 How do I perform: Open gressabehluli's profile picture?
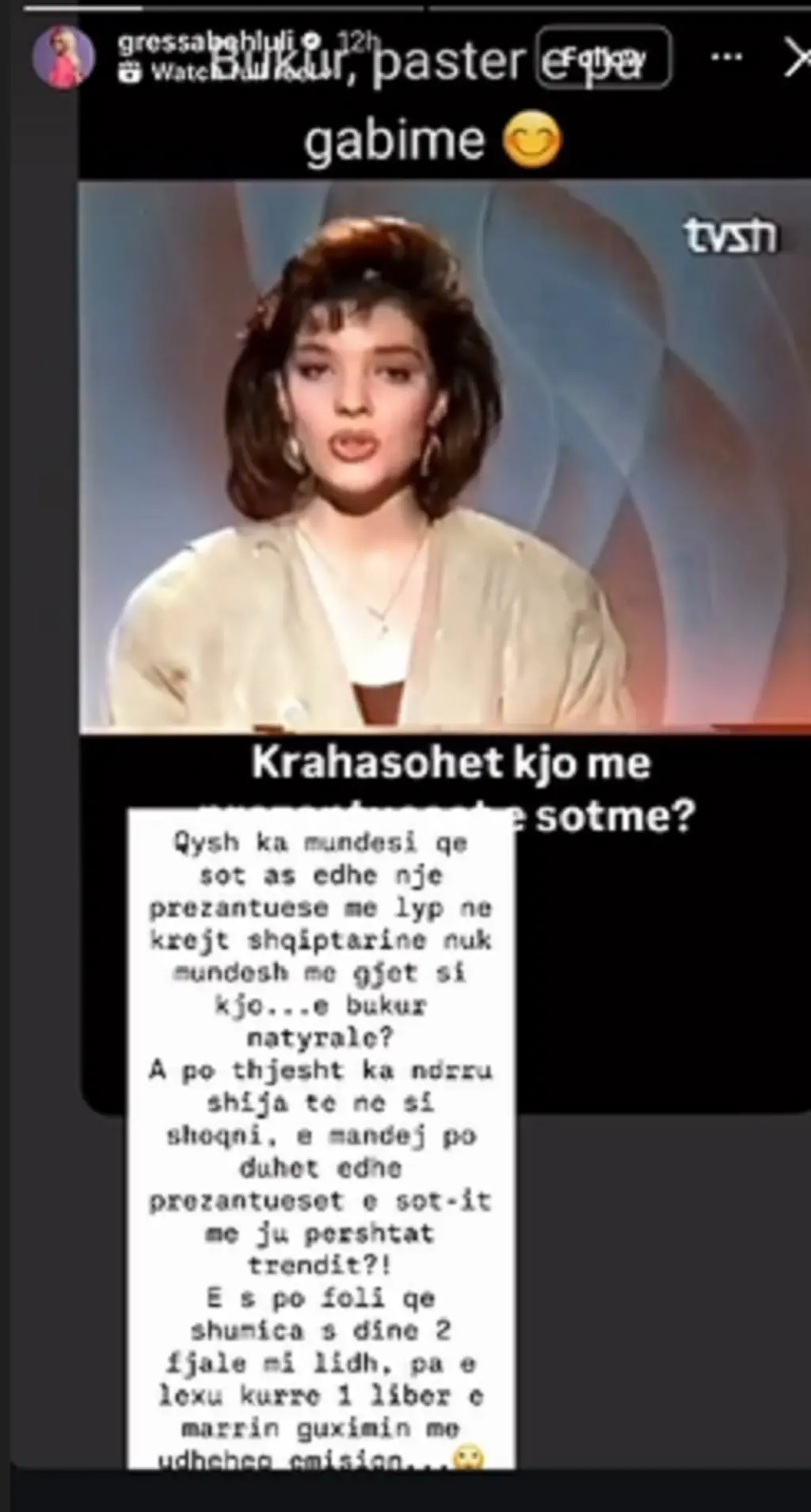click(63, 57)
